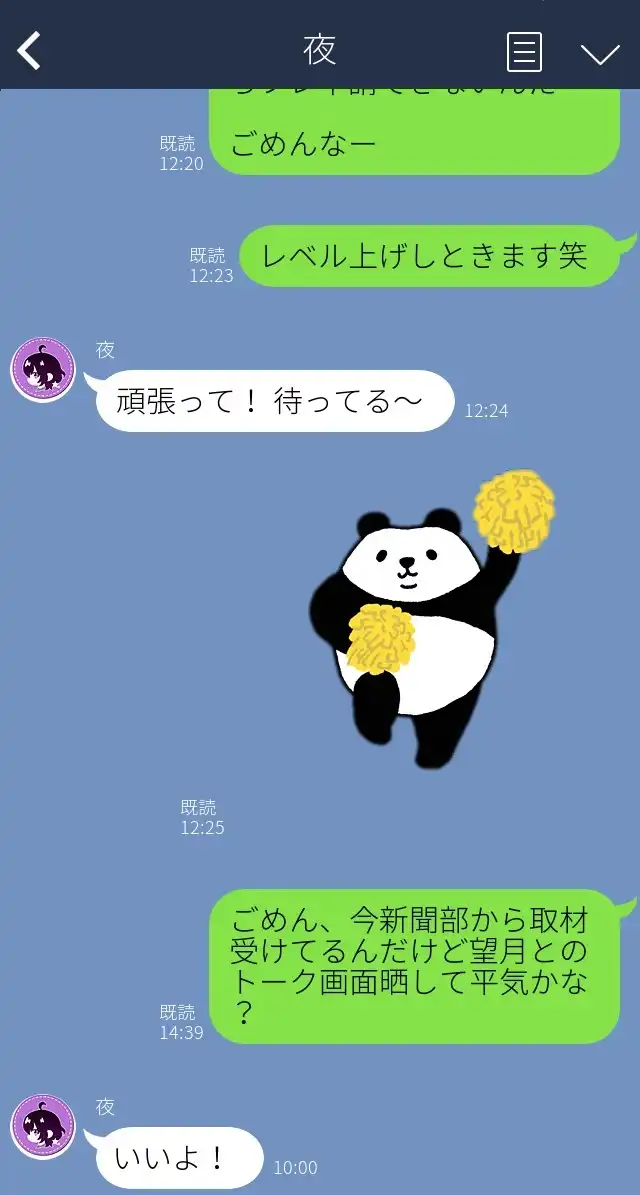640x1195 pixels.
Task: Open the notes icon in the header
Action: (524, 52)
